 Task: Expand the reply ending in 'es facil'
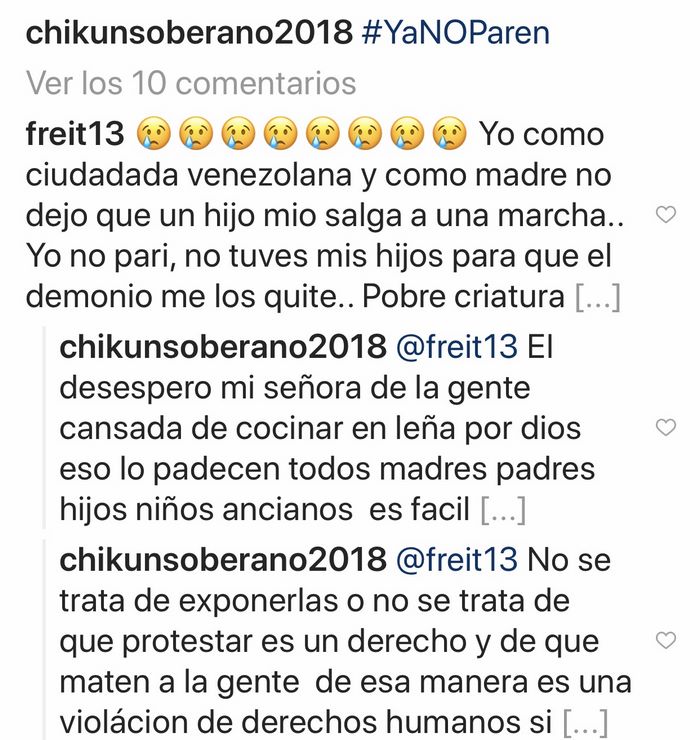pos(502,511)
